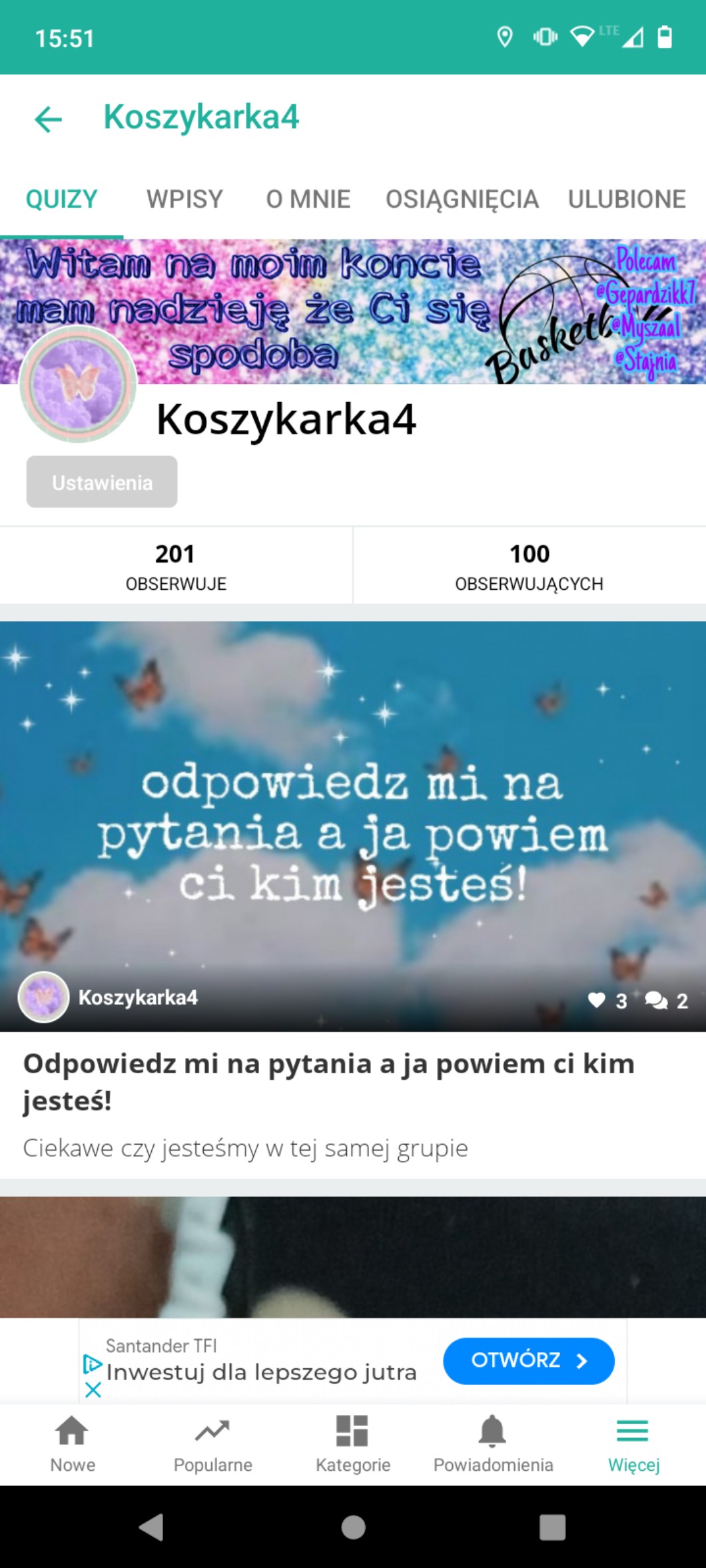View the 201 Obserwuje list
The width and height of the screenshot is (706, 1568).
click(x=176, y=566)
